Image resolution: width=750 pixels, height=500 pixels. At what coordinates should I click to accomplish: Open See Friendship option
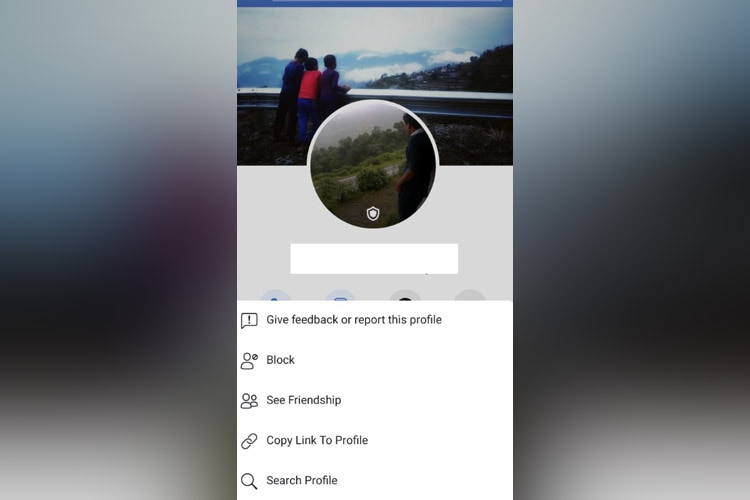(303, 400)
